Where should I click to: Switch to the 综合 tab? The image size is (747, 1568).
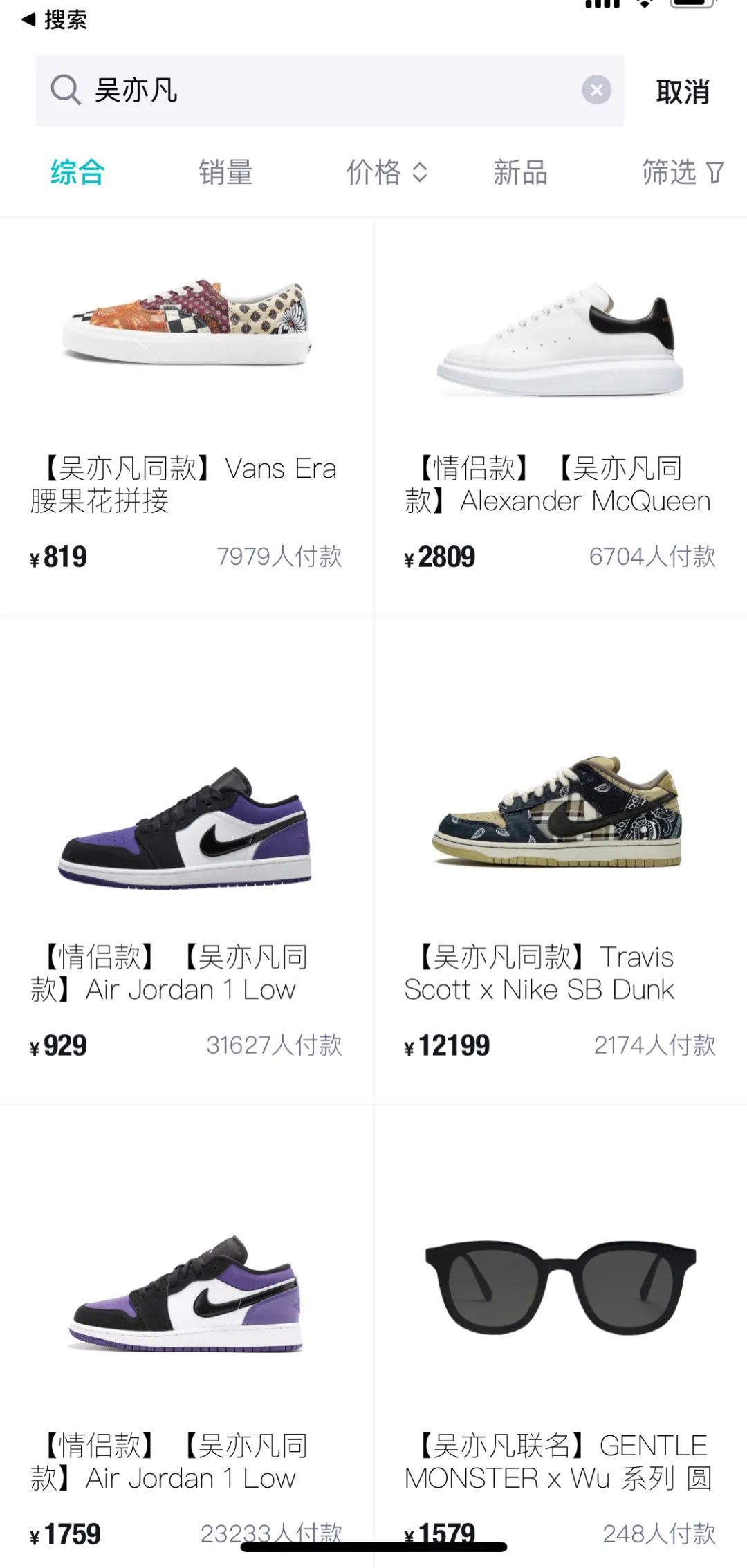tap(77, 172)
